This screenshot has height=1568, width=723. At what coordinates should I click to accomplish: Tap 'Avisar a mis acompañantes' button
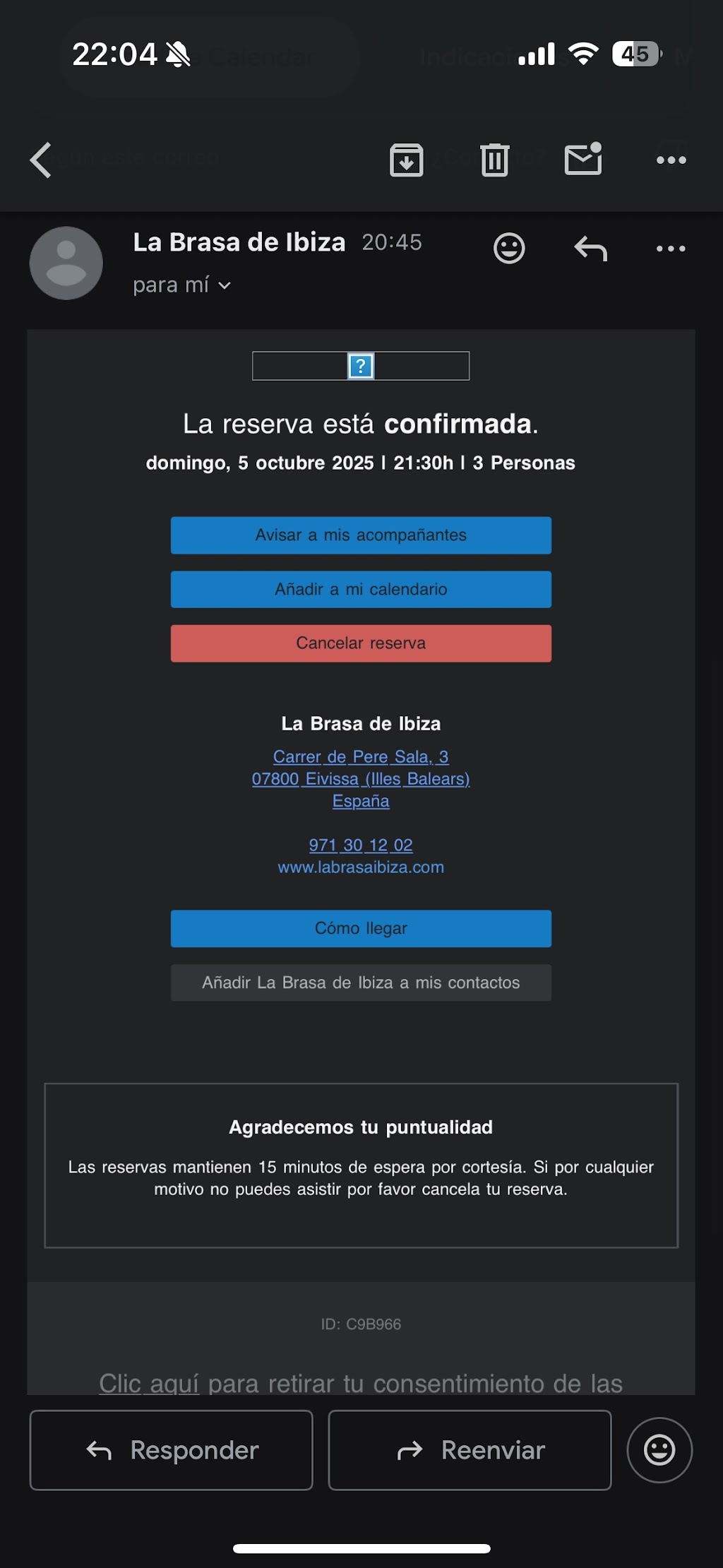(x=361, y=535)
